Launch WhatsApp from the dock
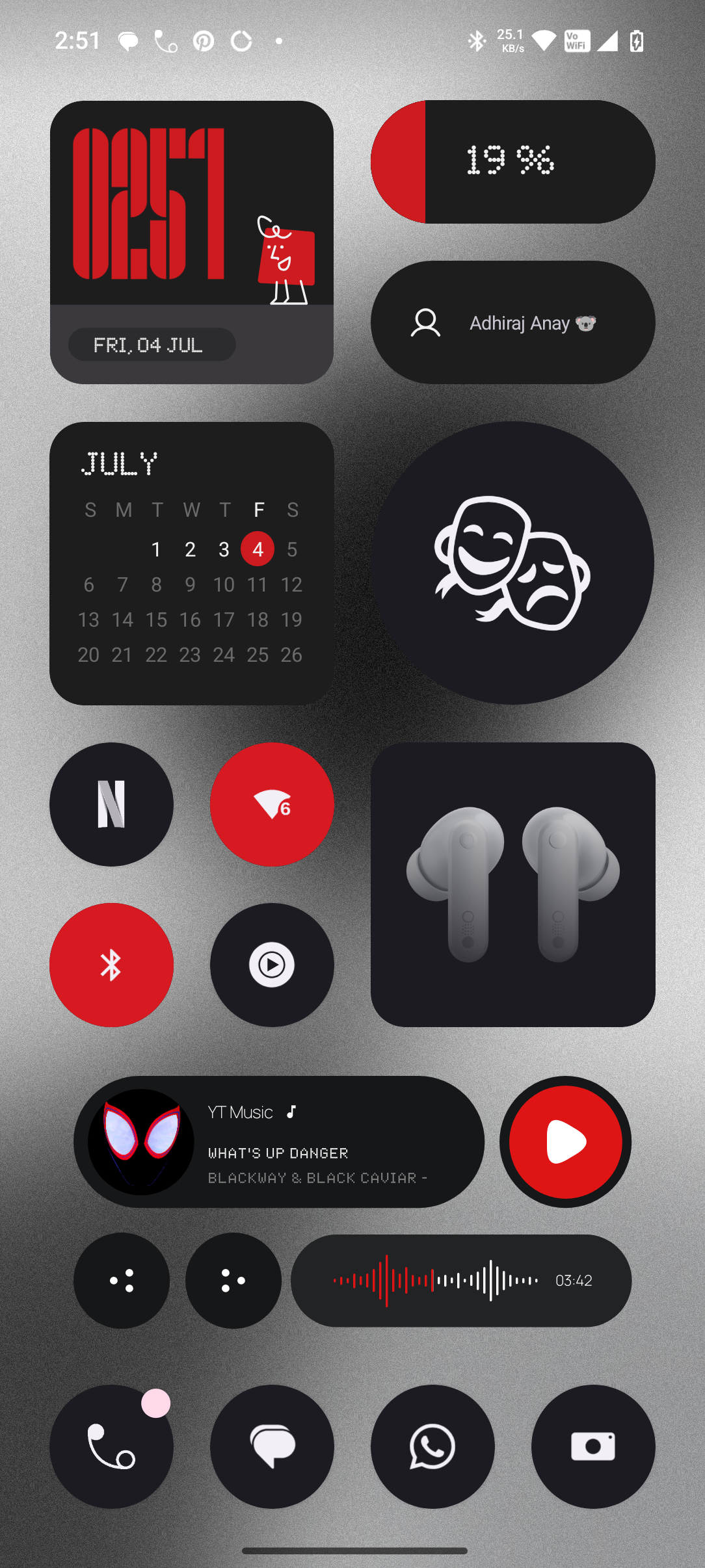705x1568 pixels. (x=432, y=1446)
